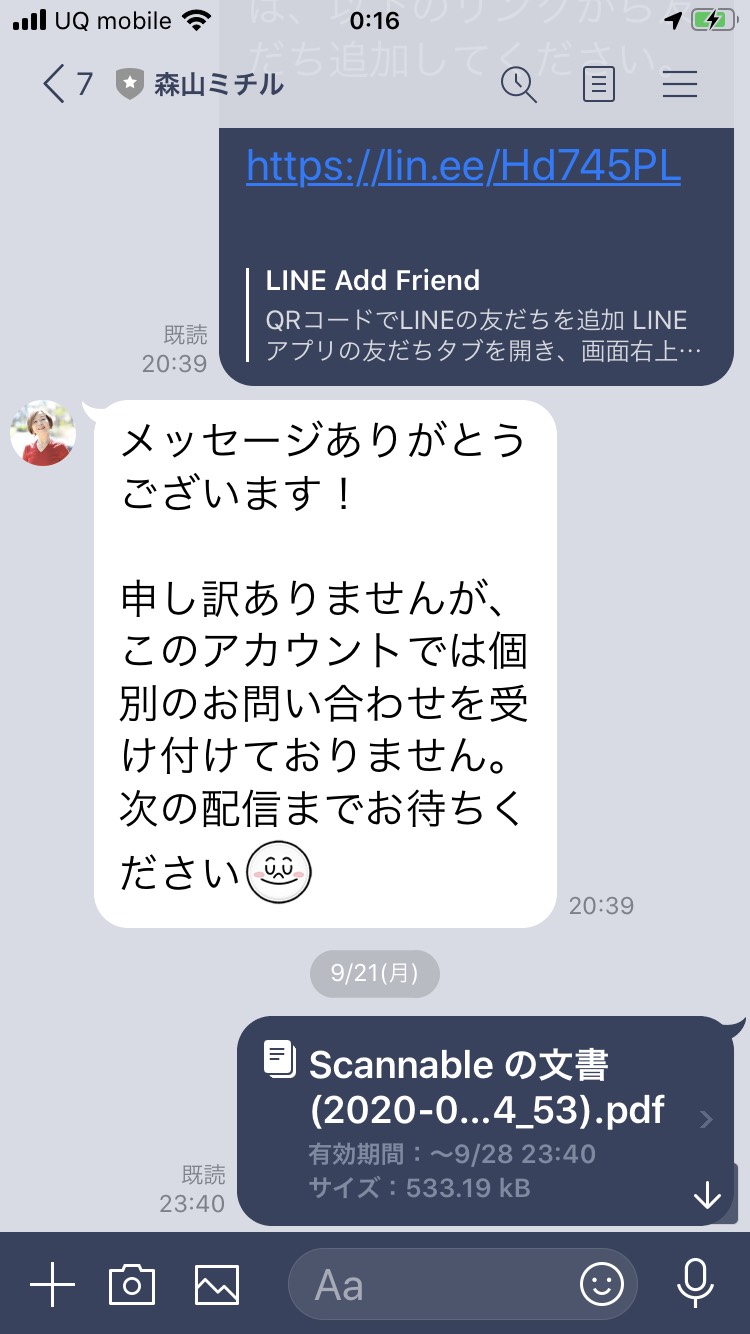Open the LINE Add Friend preview card
This screenshot has height=1334, width=750.
click(x=476, y=314)
